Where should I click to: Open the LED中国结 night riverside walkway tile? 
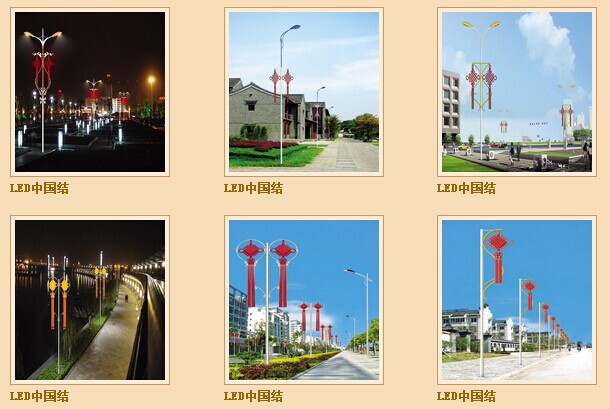[x=90, y=299]
